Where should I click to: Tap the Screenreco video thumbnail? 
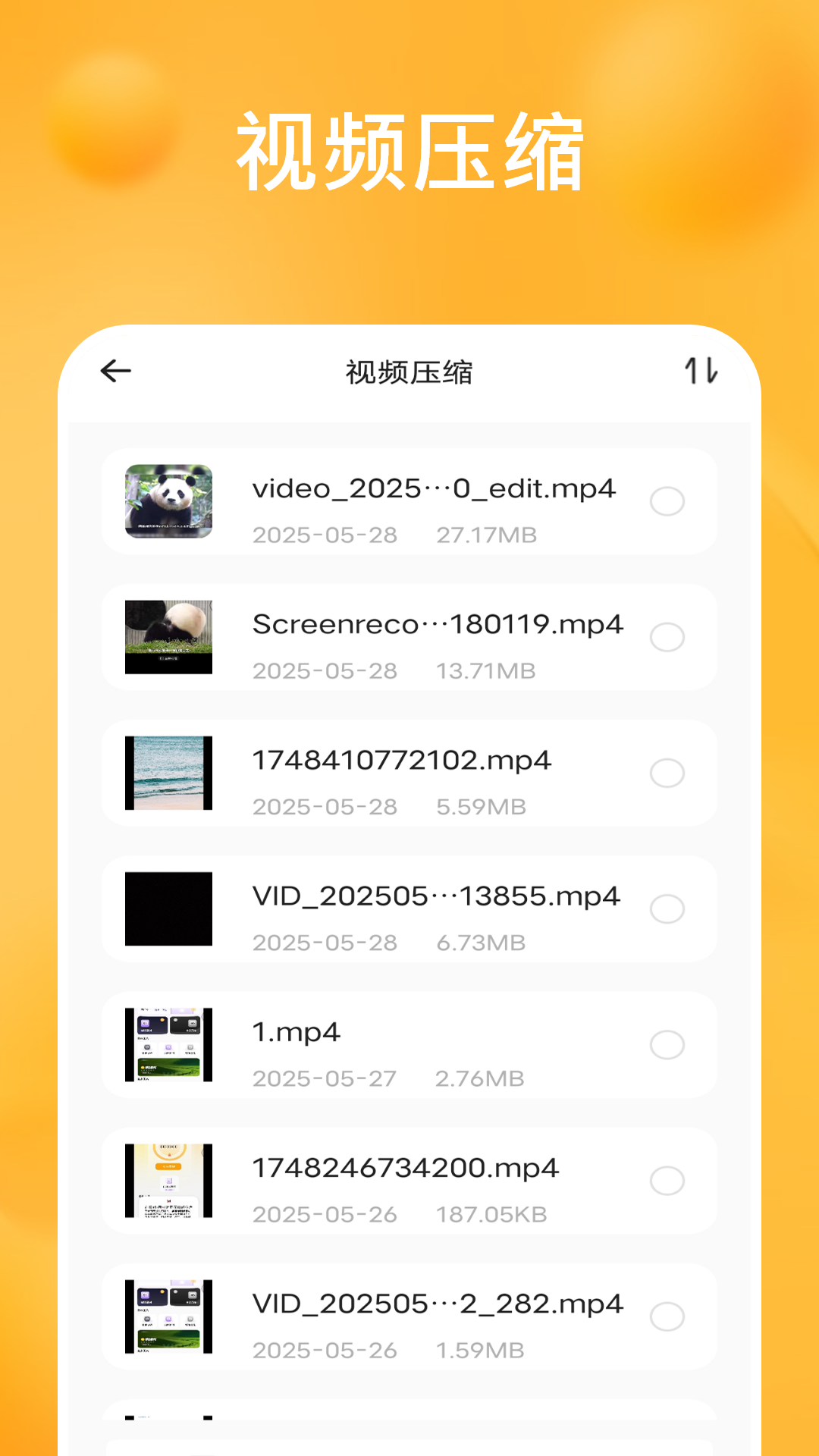pyautogui.click(x=168, y=637)
